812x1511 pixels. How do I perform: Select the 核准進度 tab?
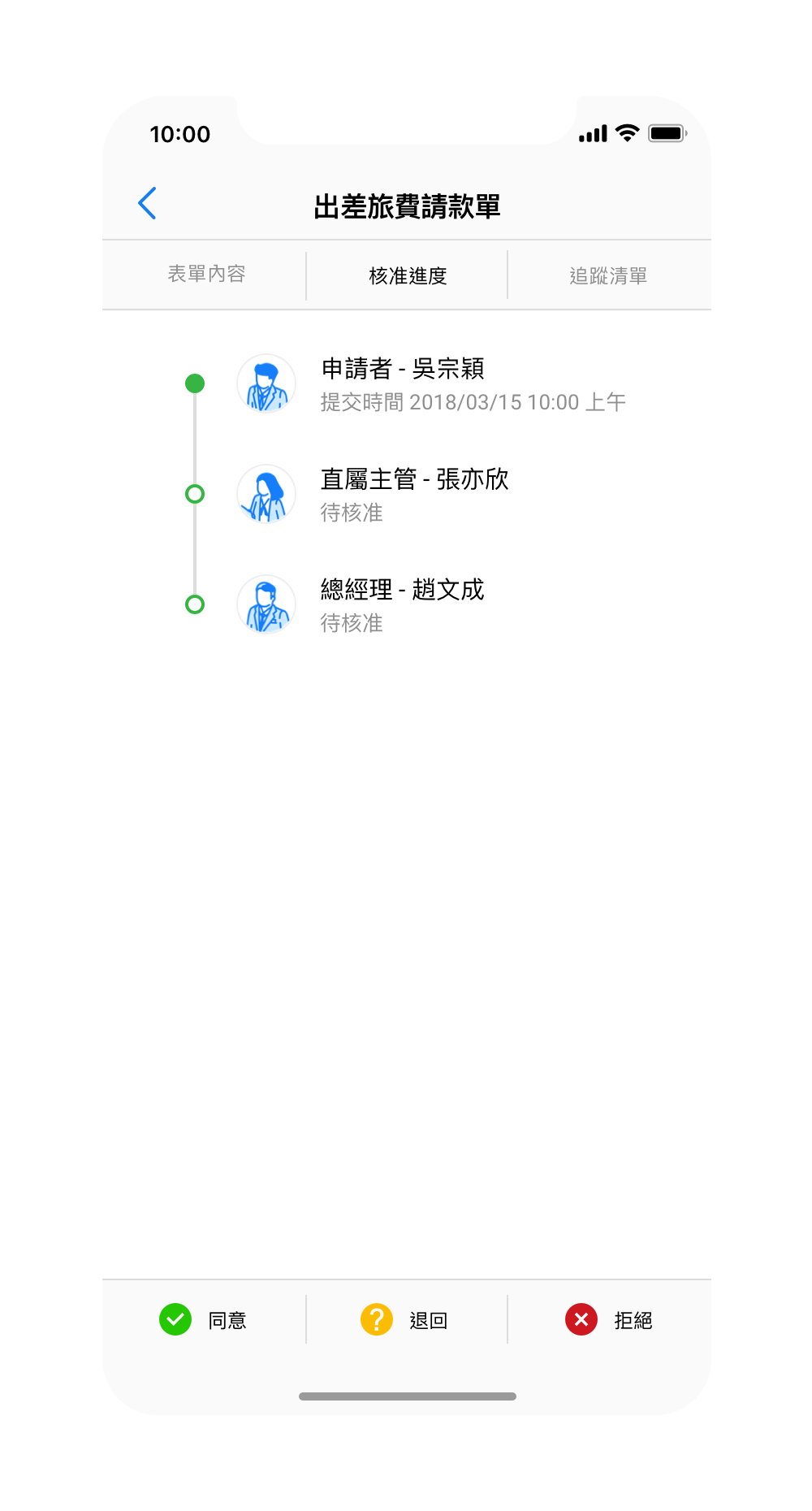coord(408,276)
